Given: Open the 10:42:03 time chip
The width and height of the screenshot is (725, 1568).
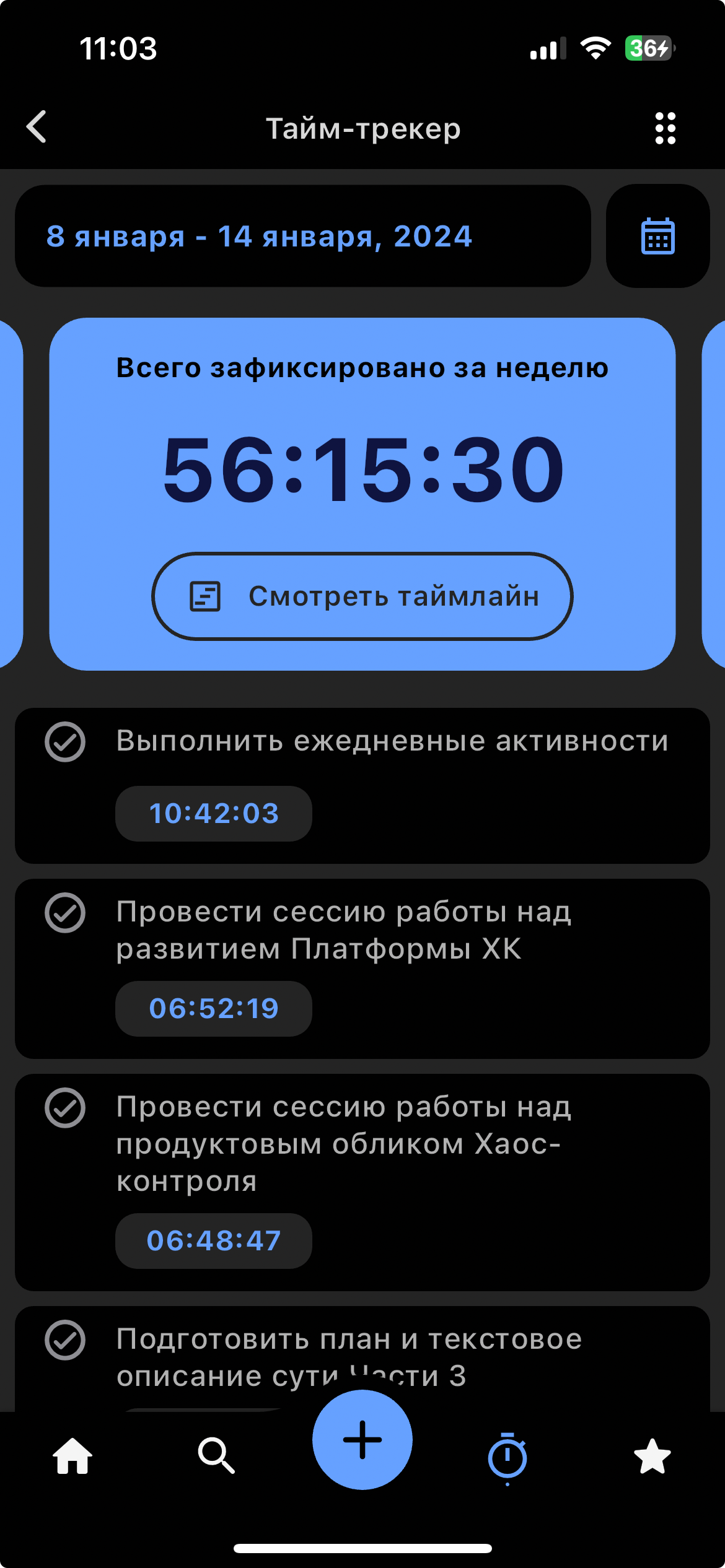Looking at the screenshot, I should [214, 814].
